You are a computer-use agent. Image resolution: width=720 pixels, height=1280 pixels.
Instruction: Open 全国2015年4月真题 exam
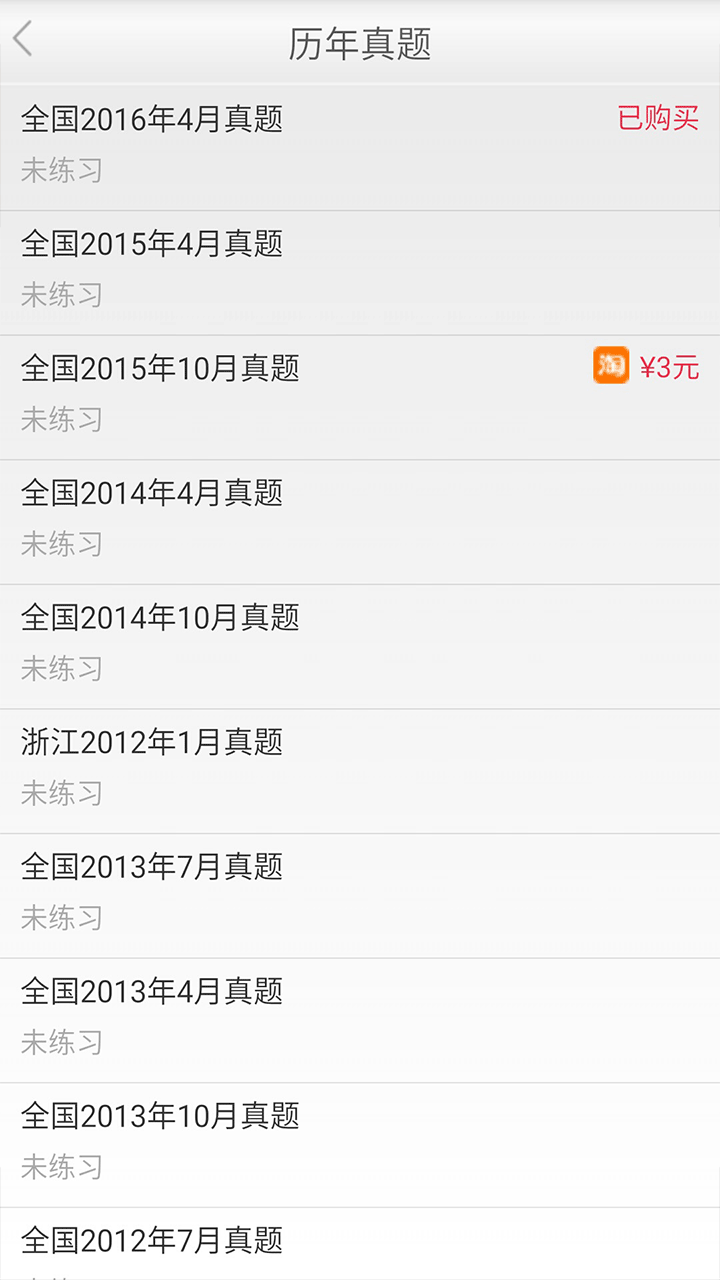point(360,273)
